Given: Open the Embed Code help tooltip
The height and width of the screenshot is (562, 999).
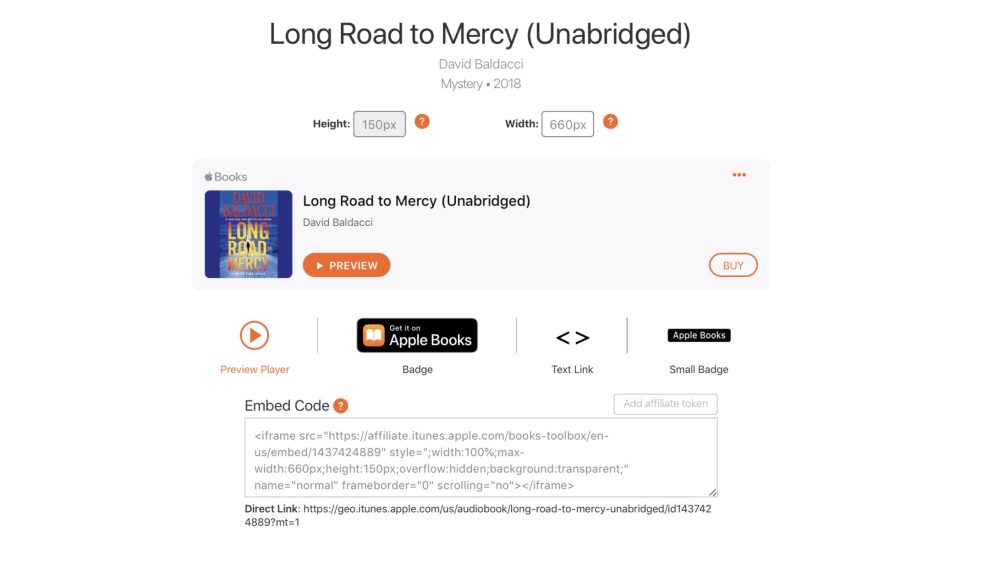Looking at the screenshot, I should coord(341,406).
